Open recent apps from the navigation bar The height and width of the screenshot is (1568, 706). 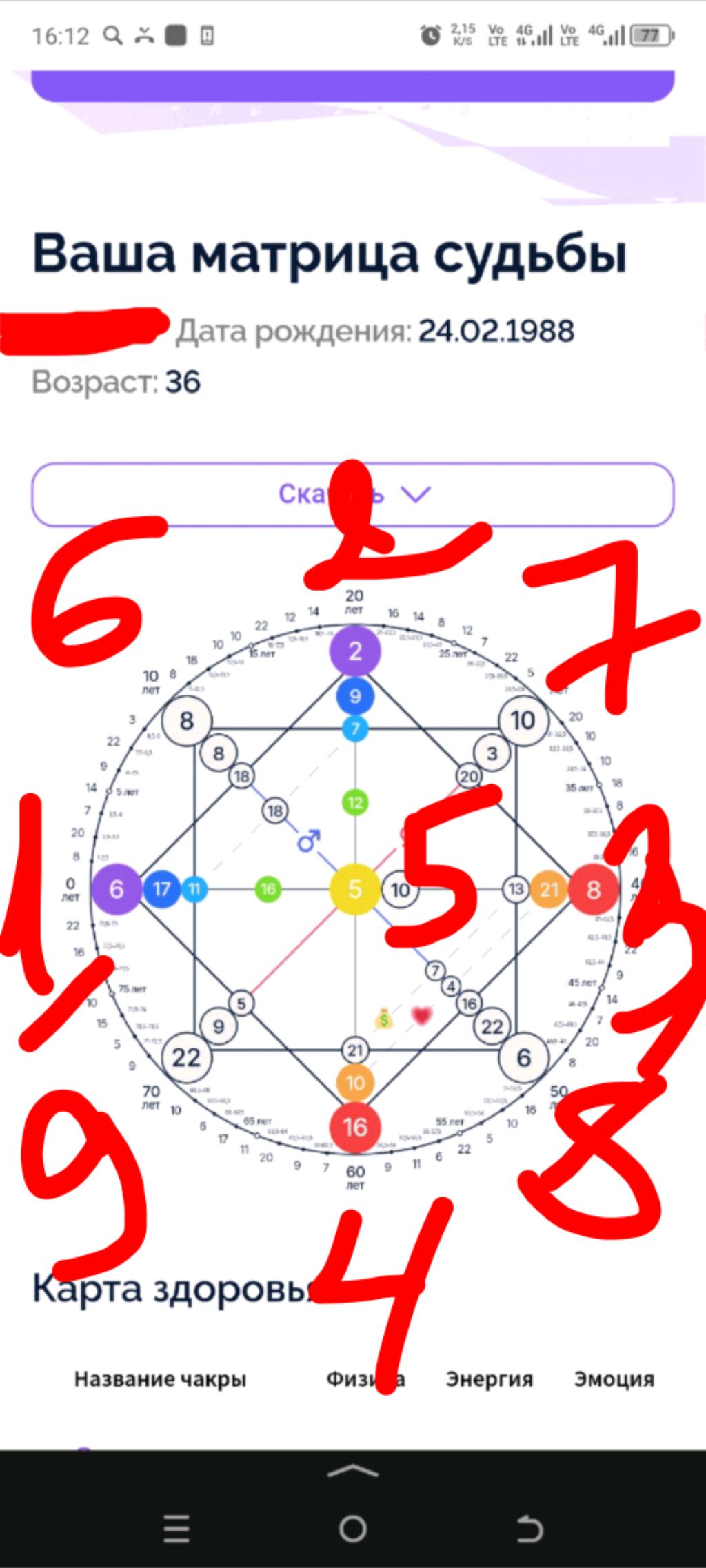coord(176,1529)
